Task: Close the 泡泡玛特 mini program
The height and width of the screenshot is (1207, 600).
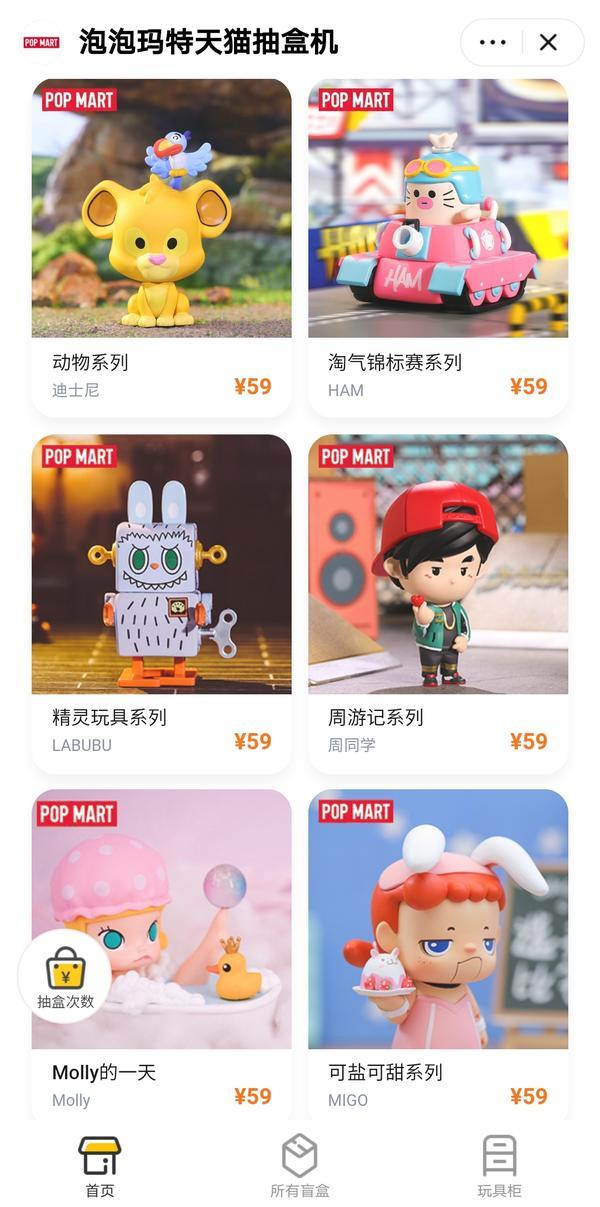Action: (548, 42)
